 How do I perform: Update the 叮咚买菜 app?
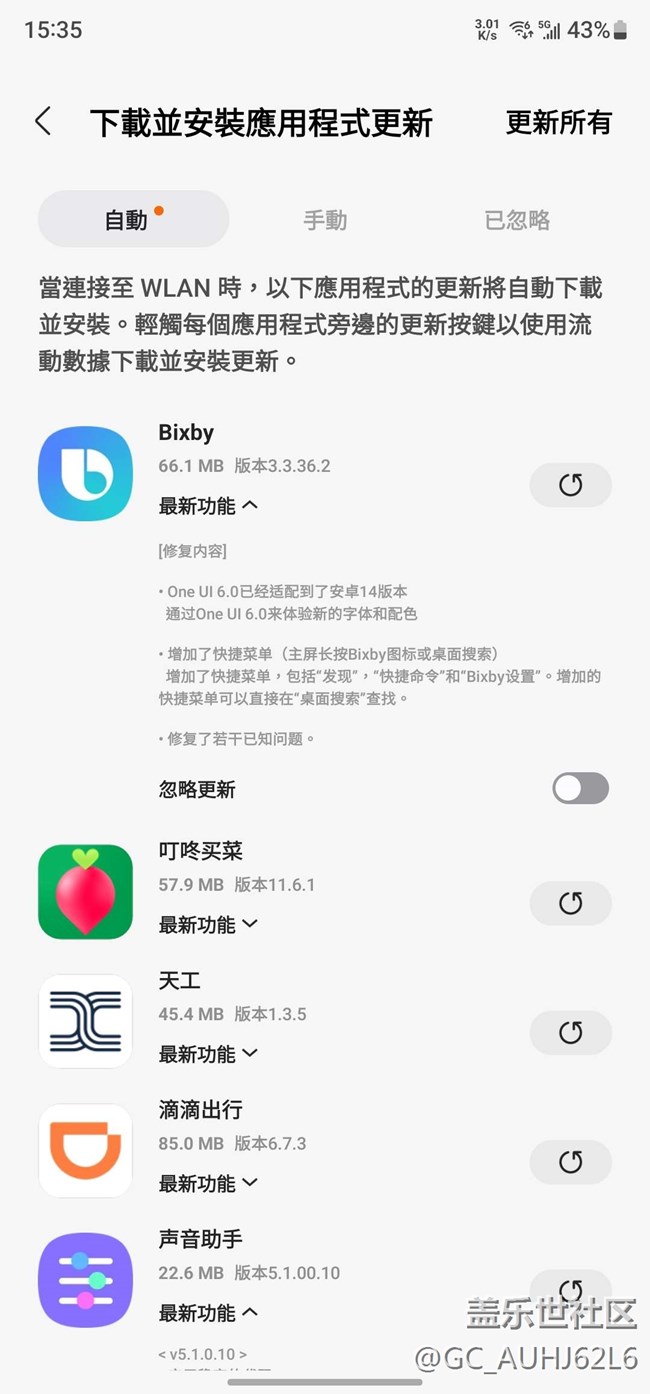pyautogui.click(x=570, y=904)
